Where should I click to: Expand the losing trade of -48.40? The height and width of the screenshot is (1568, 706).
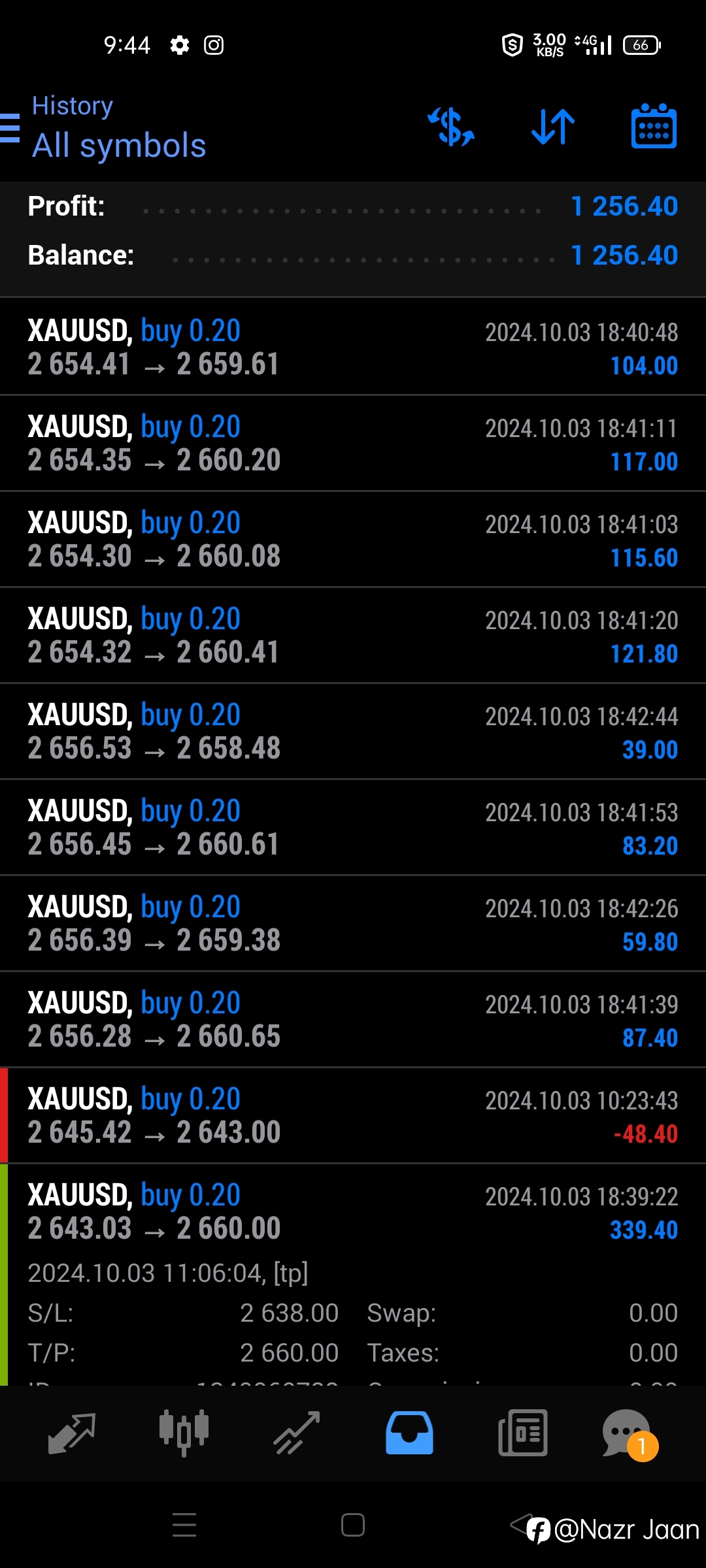coord(353,1115)
